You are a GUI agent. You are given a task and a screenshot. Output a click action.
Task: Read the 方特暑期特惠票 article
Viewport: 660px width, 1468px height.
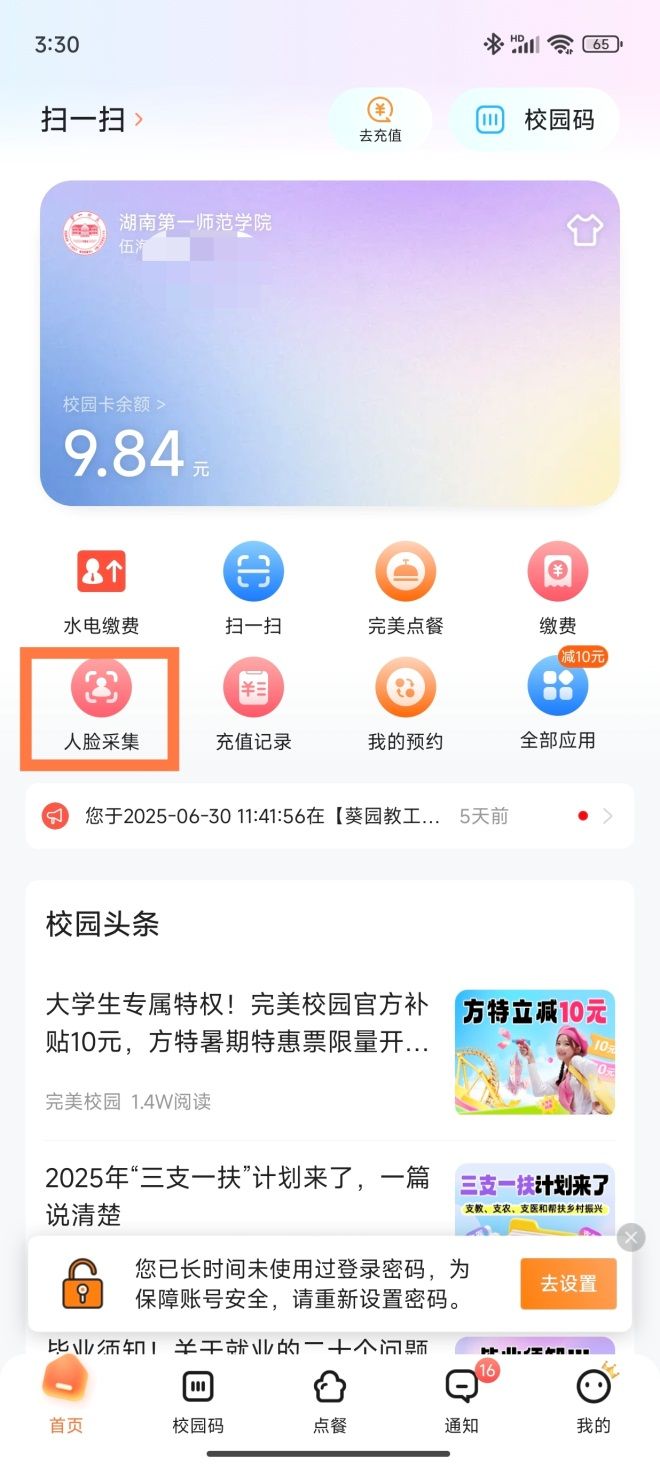pyautogui.click(x=238, y=1023)
